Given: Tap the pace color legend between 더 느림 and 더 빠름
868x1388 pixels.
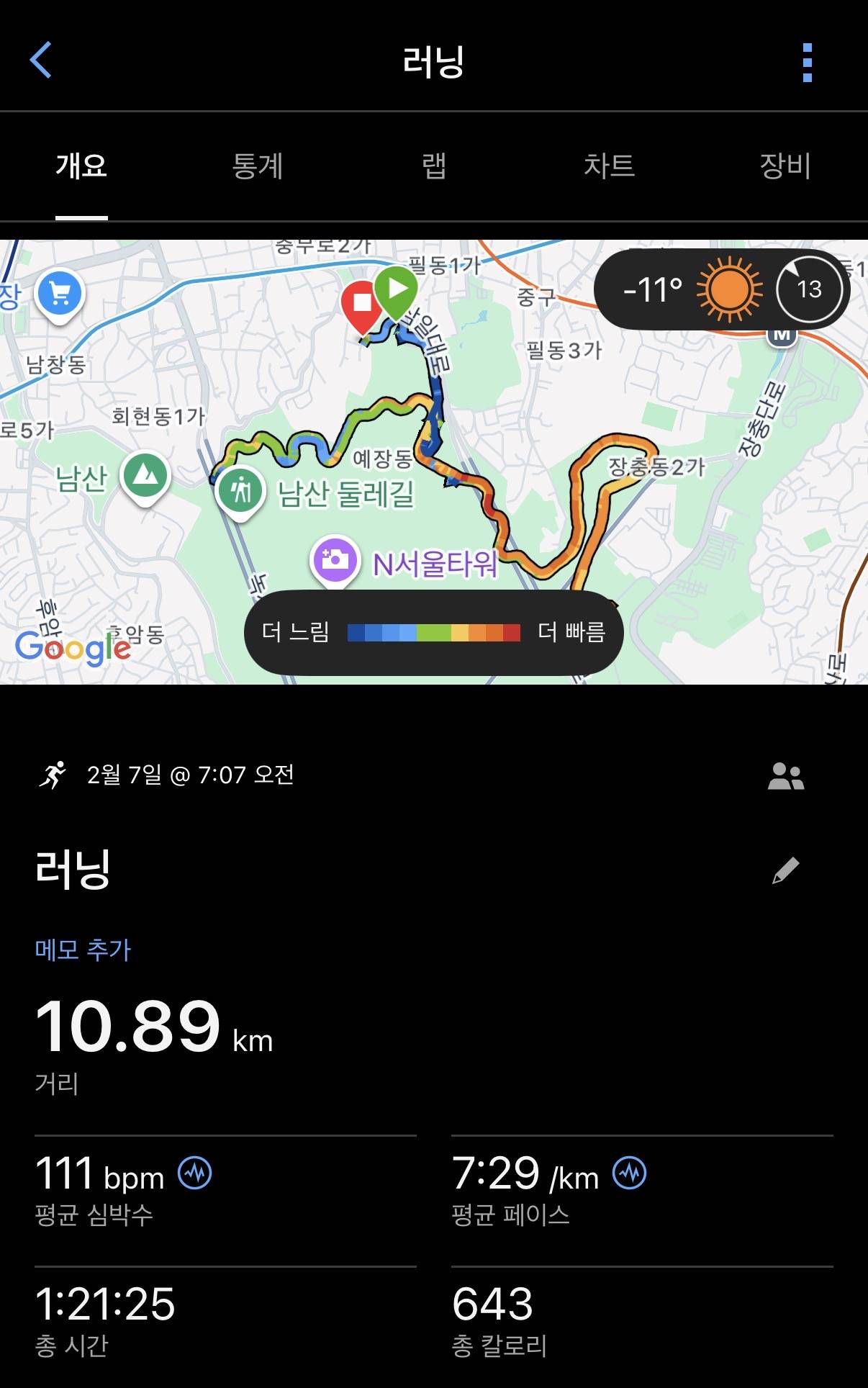Looking at the screenshot, I should (433, 633).
